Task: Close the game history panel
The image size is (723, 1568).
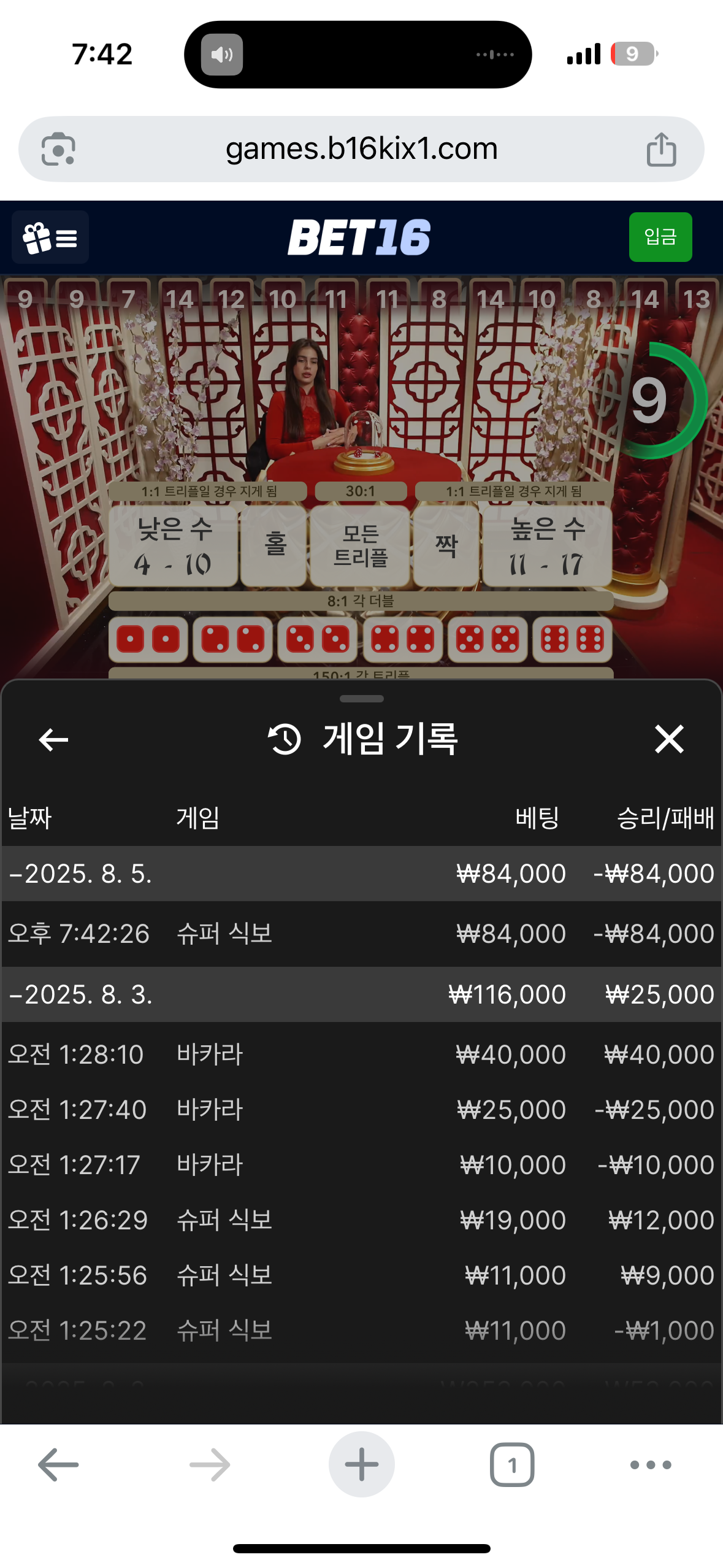Action: coord(668,739)
